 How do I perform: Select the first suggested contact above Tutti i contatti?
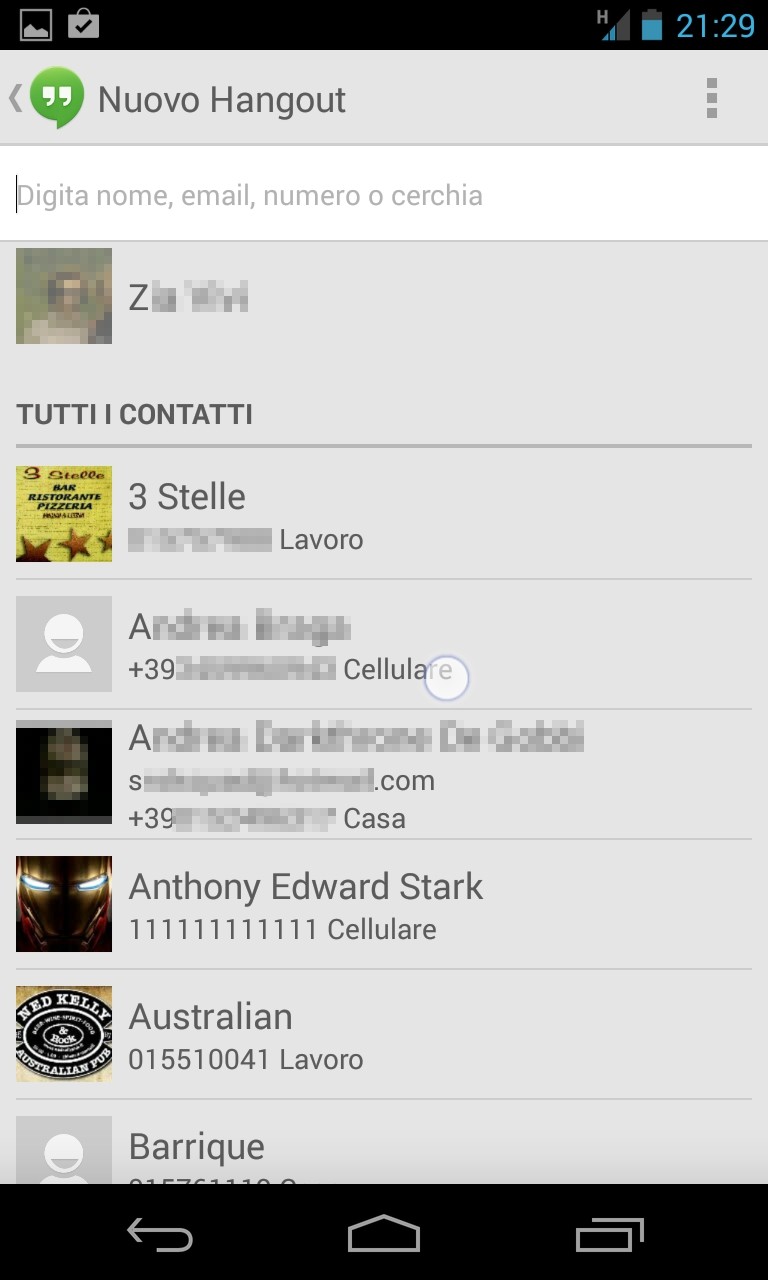coord(384,297)
